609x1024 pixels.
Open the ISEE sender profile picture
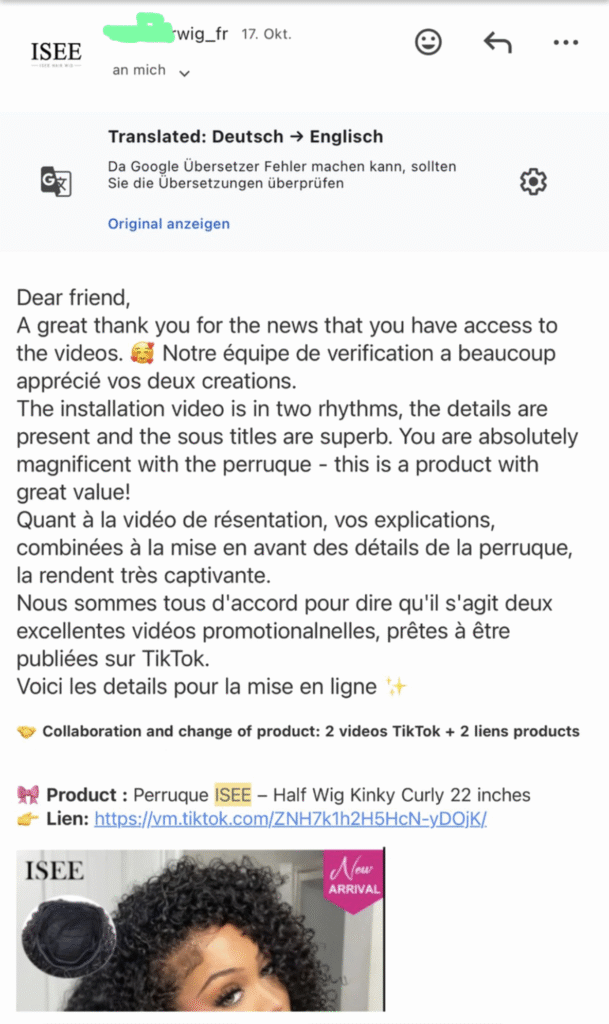point(56,54)
